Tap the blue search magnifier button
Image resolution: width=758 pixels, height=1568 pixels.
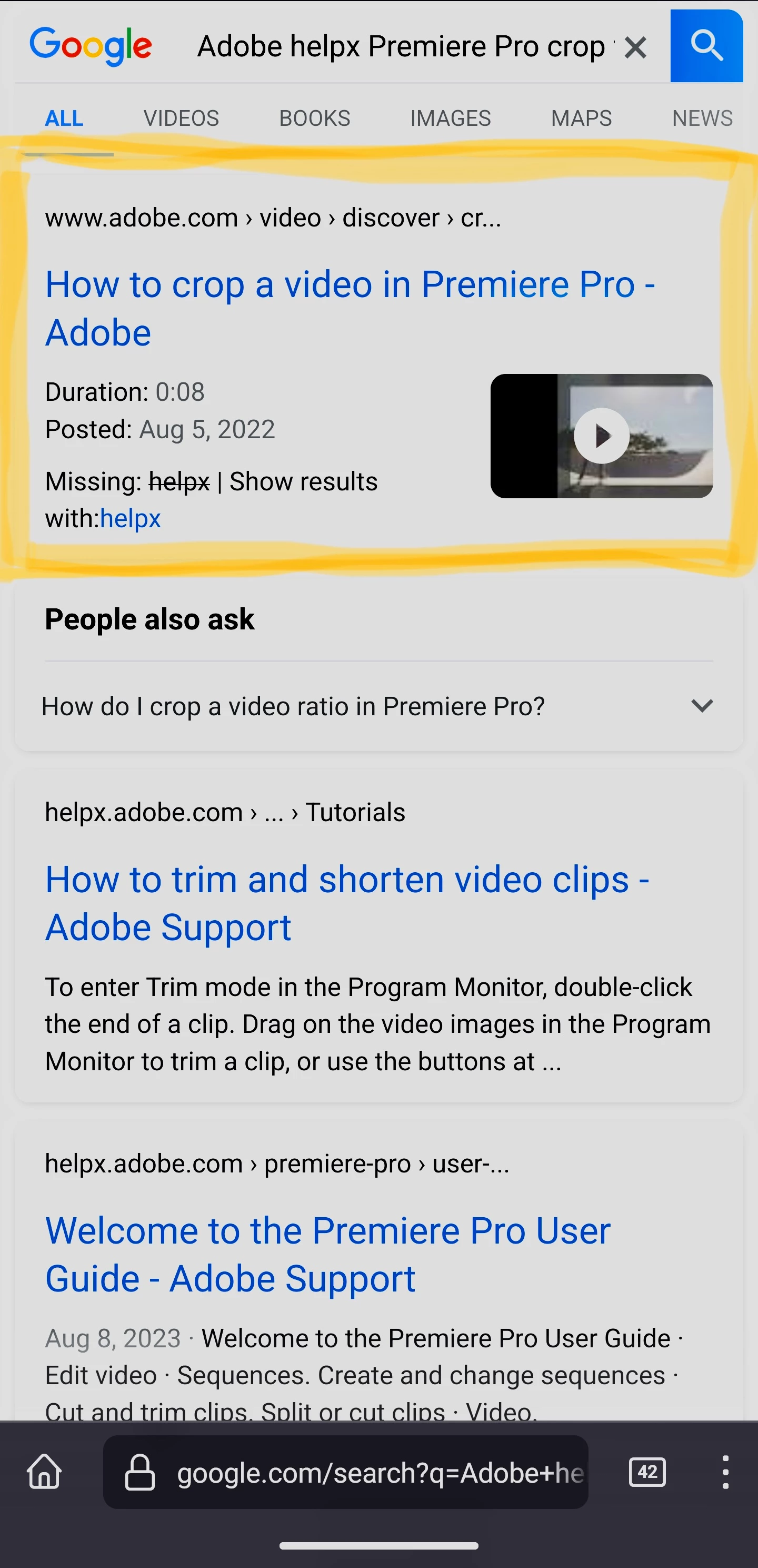[706, 46]
